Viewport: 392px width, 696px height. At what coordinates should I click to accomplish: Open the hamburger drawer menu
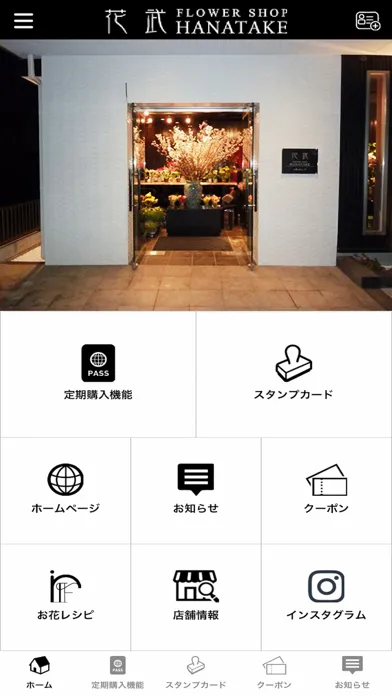(x=24, y=20)
